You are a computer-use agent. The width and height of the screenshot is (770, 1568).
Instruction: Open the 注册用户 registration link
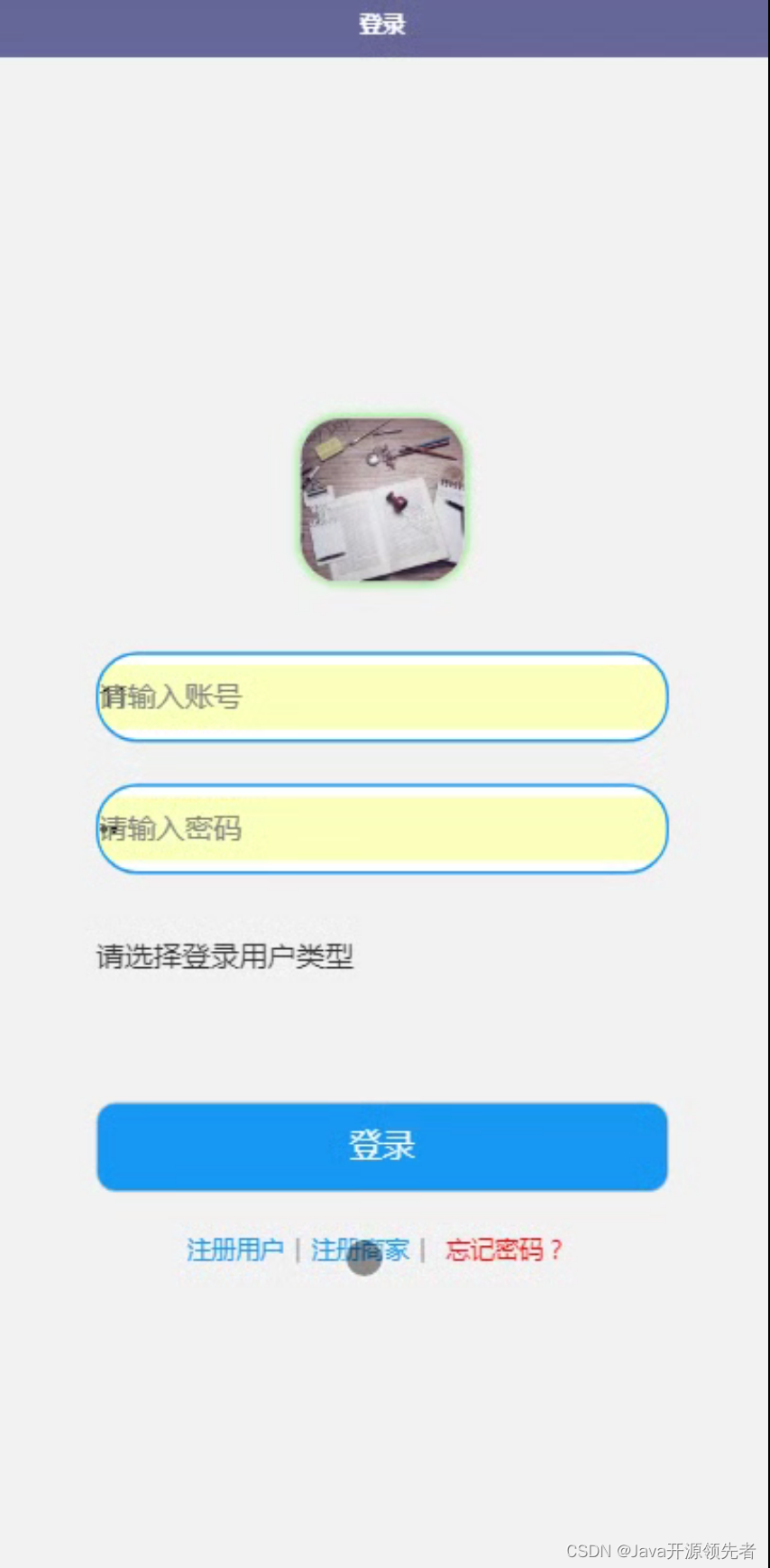[234, 1250]
